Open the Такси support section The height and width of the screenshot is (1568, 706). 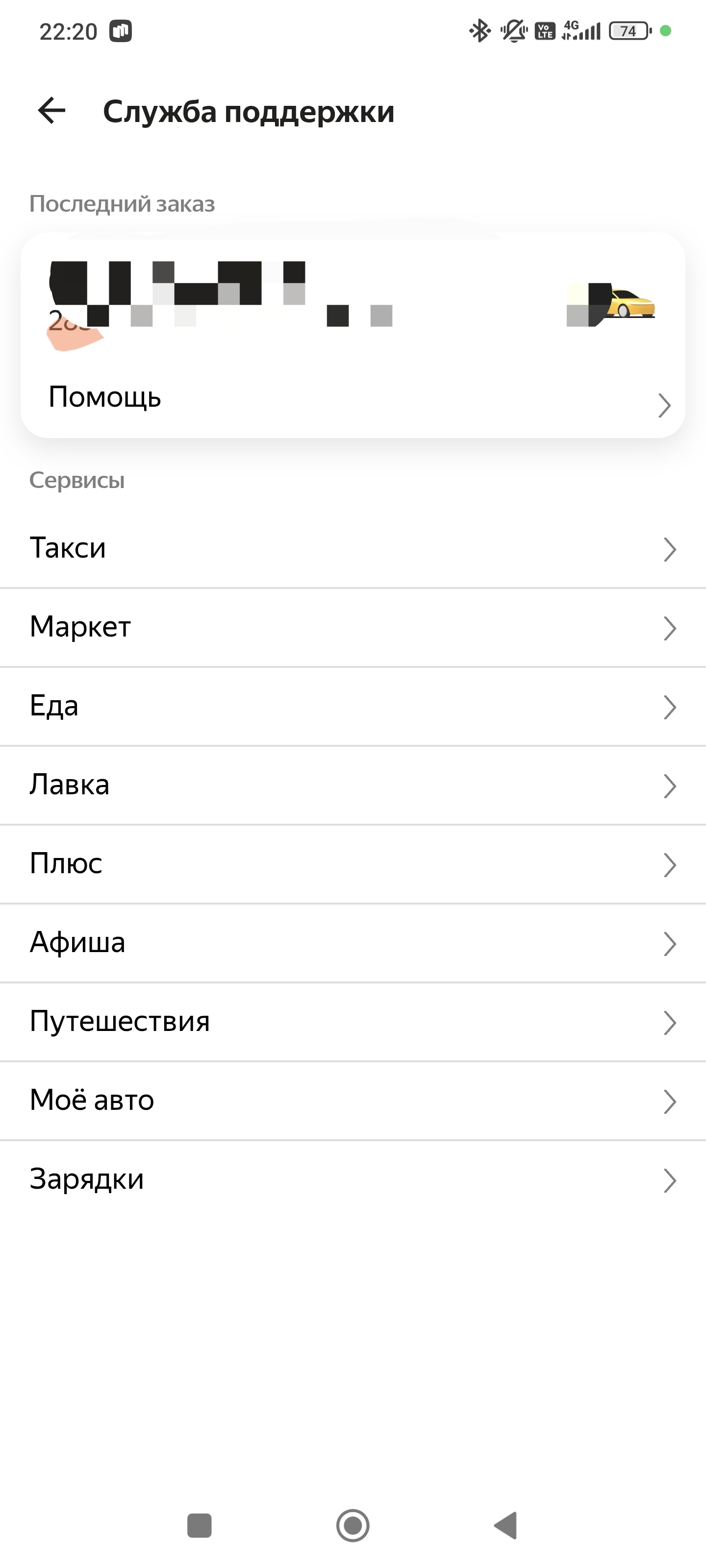coord(352,548)
